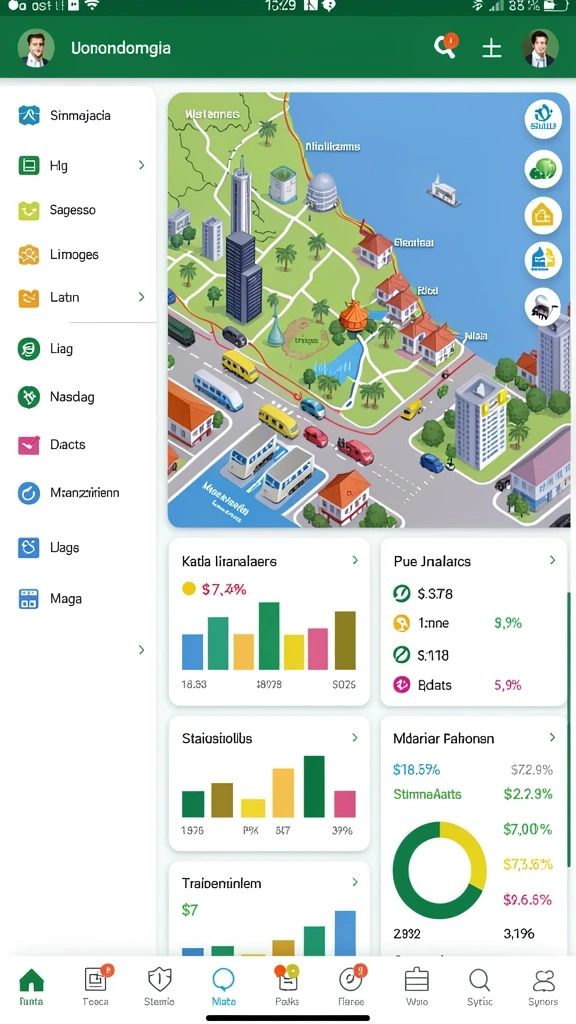The height and width of the screenshot is (1024, 576).
Task: Open the Sytisc search tab
Action: [x=480, y=986]
